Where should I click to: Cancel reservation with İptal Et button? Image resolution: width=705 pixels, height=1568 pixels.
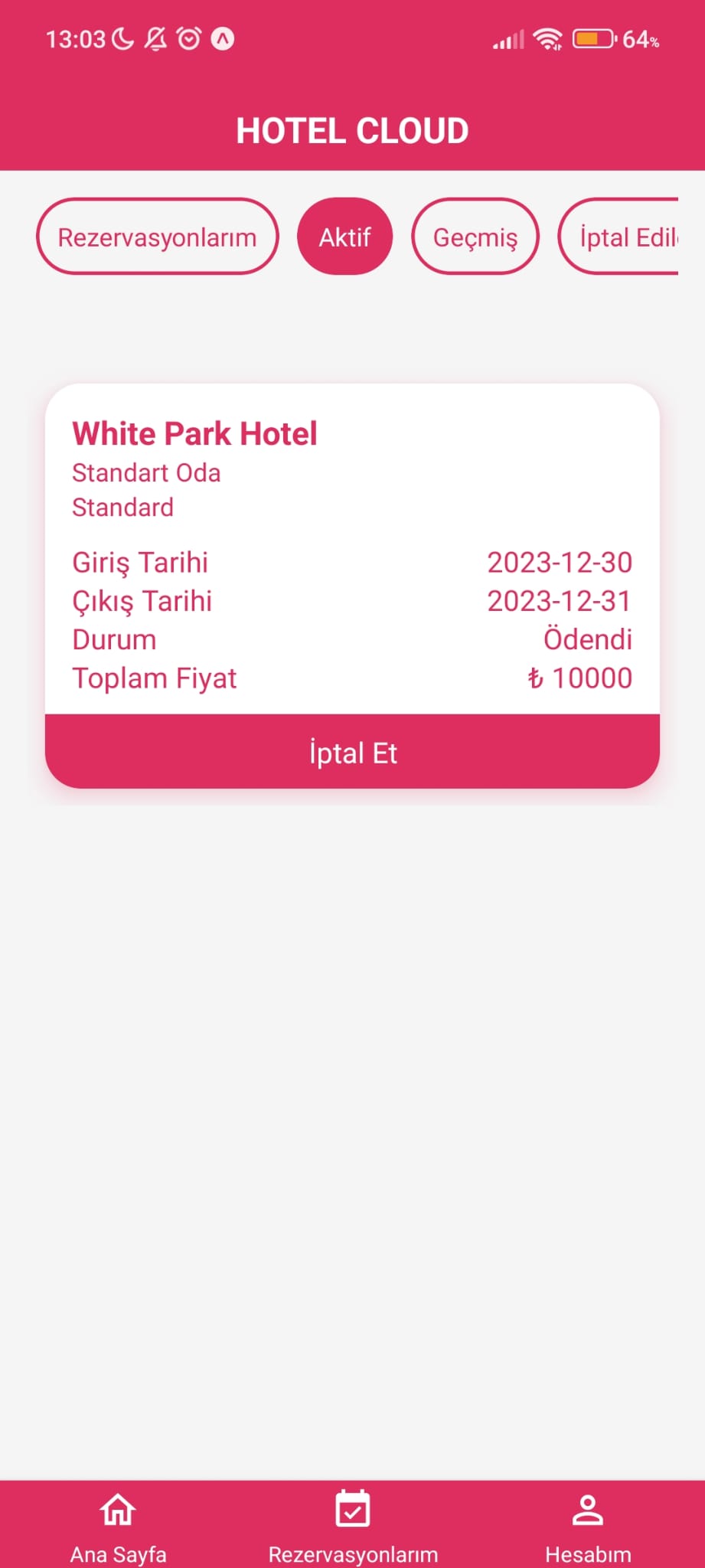[x=352, y=752]
